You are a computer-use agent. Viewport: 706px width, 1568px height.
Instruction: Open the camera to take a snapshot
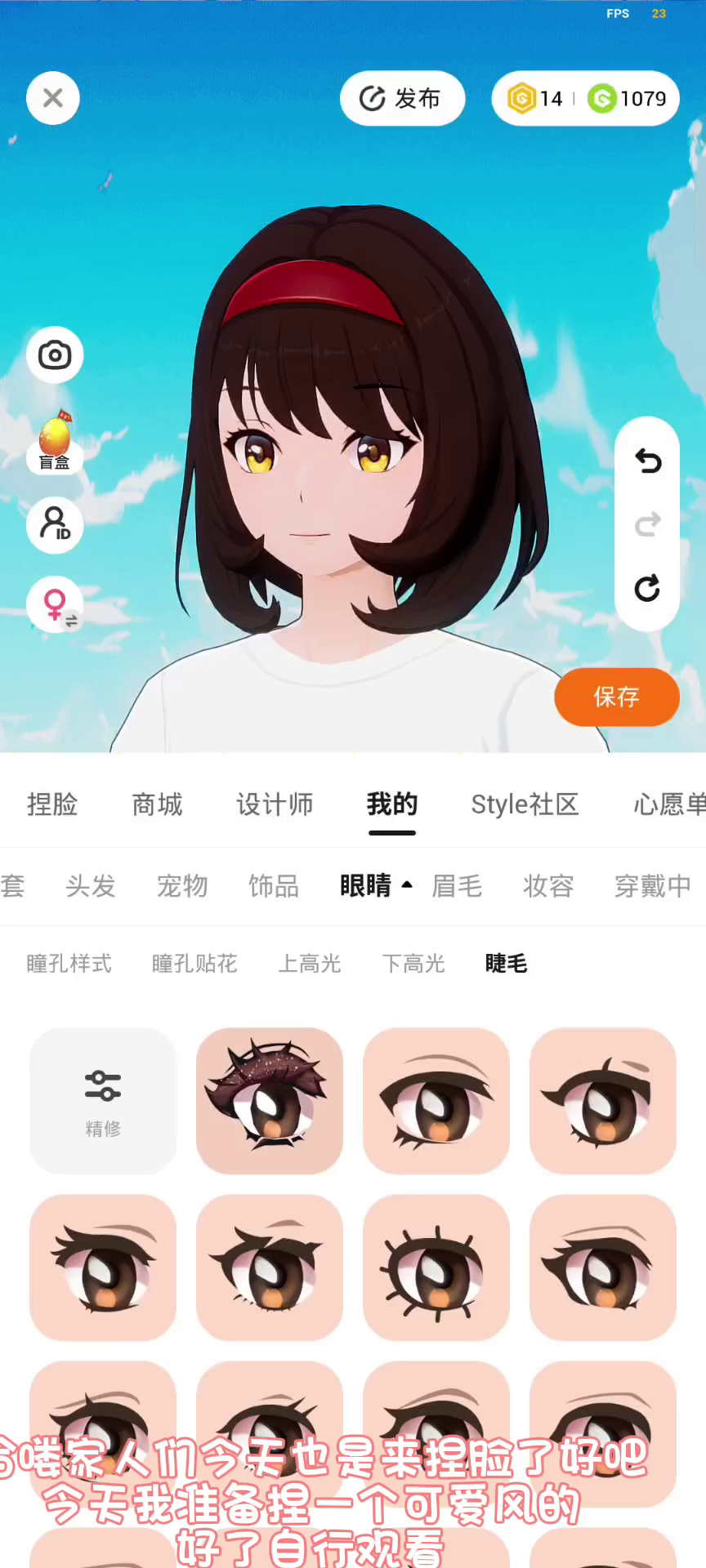click(x=55, y=355)
